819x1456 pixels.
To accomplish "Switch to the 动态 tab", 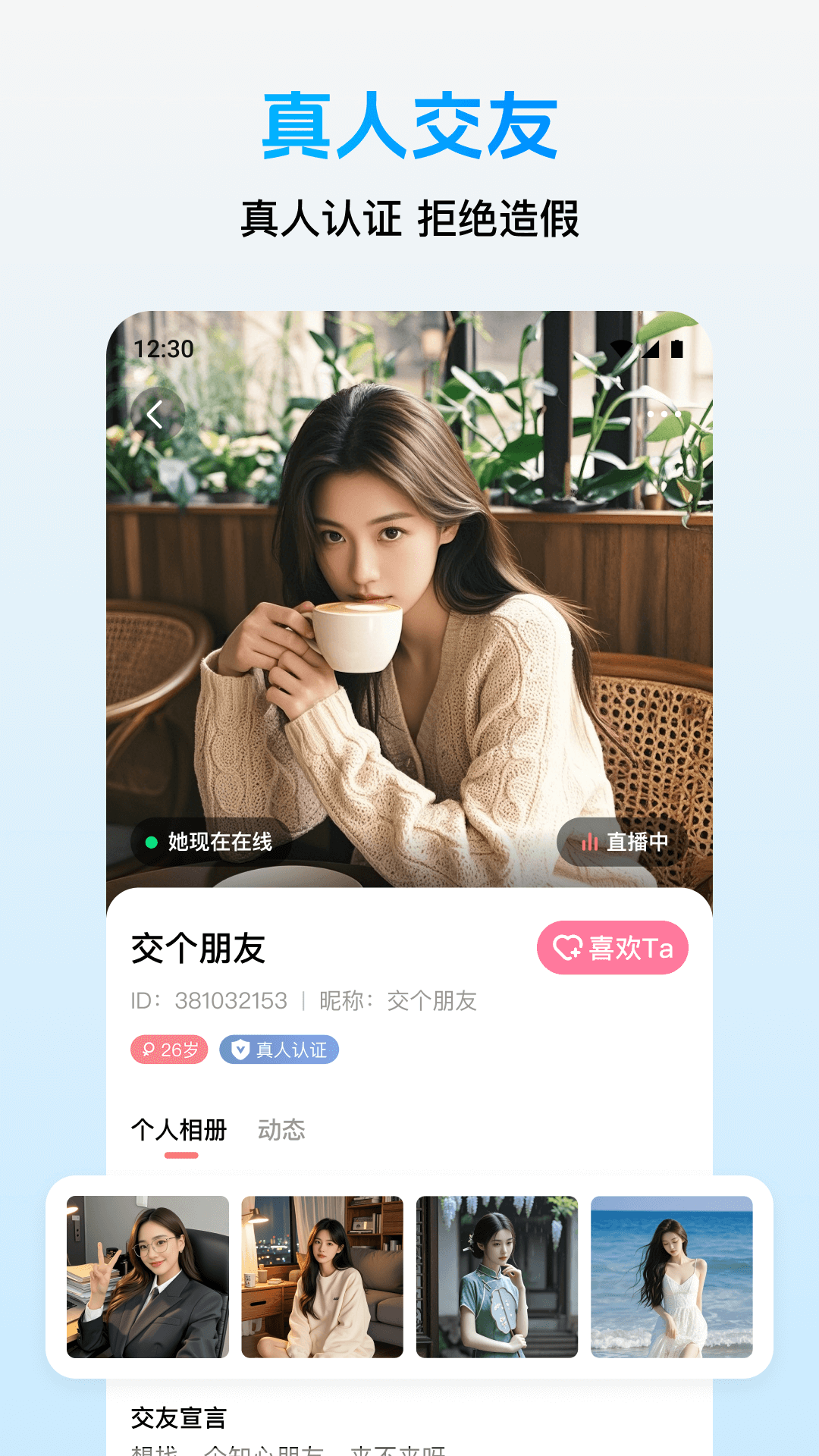I will pos(281,1130).
